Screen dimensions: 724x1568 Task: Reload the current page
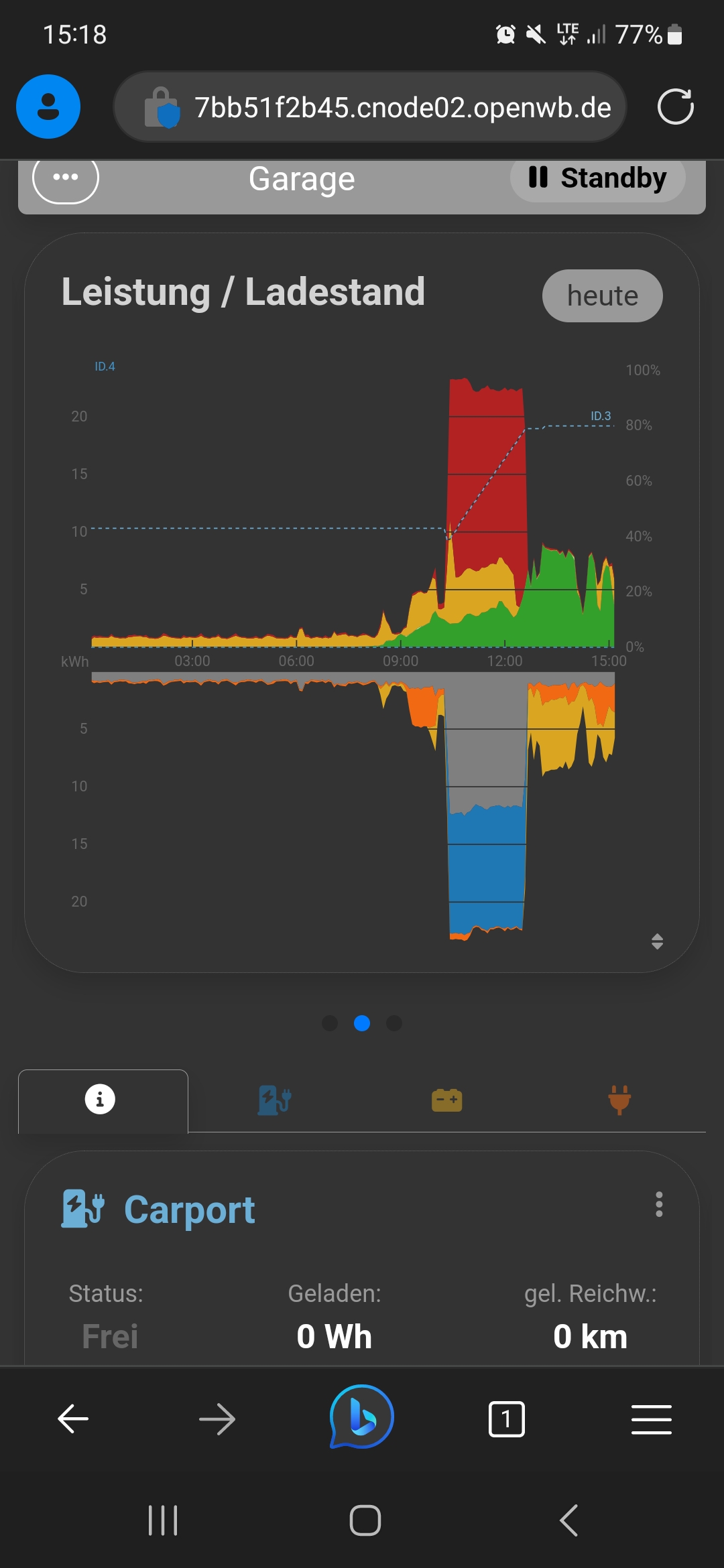coord(675,107)
